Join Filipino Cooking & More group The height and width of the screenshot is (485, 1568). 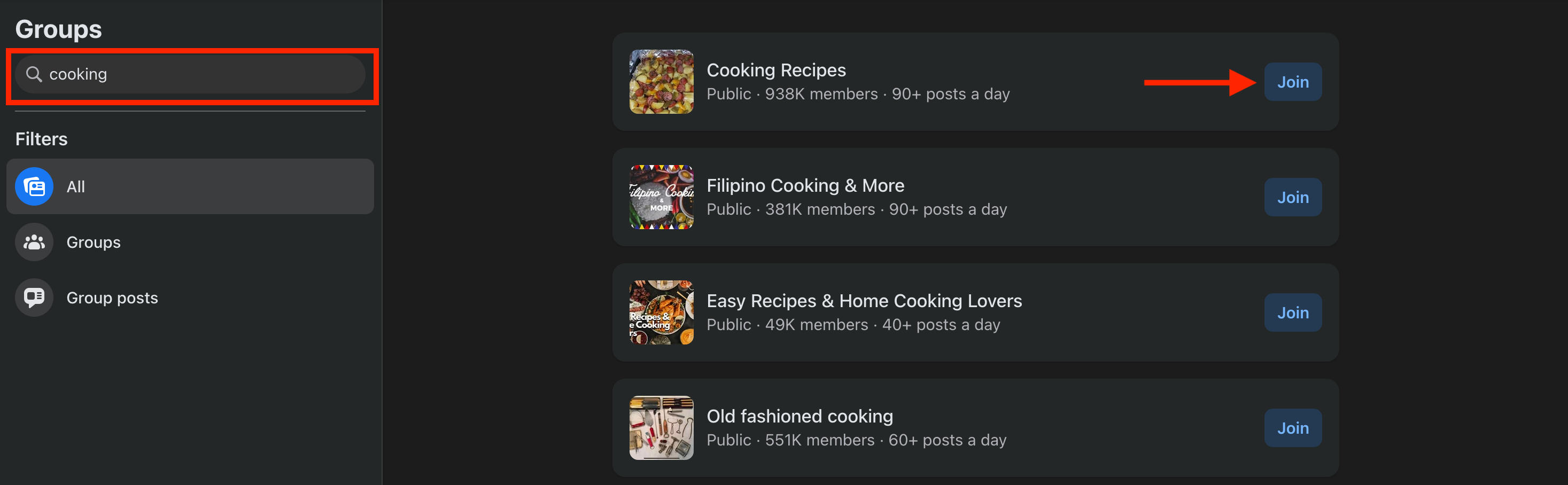tap(1292, 197)
